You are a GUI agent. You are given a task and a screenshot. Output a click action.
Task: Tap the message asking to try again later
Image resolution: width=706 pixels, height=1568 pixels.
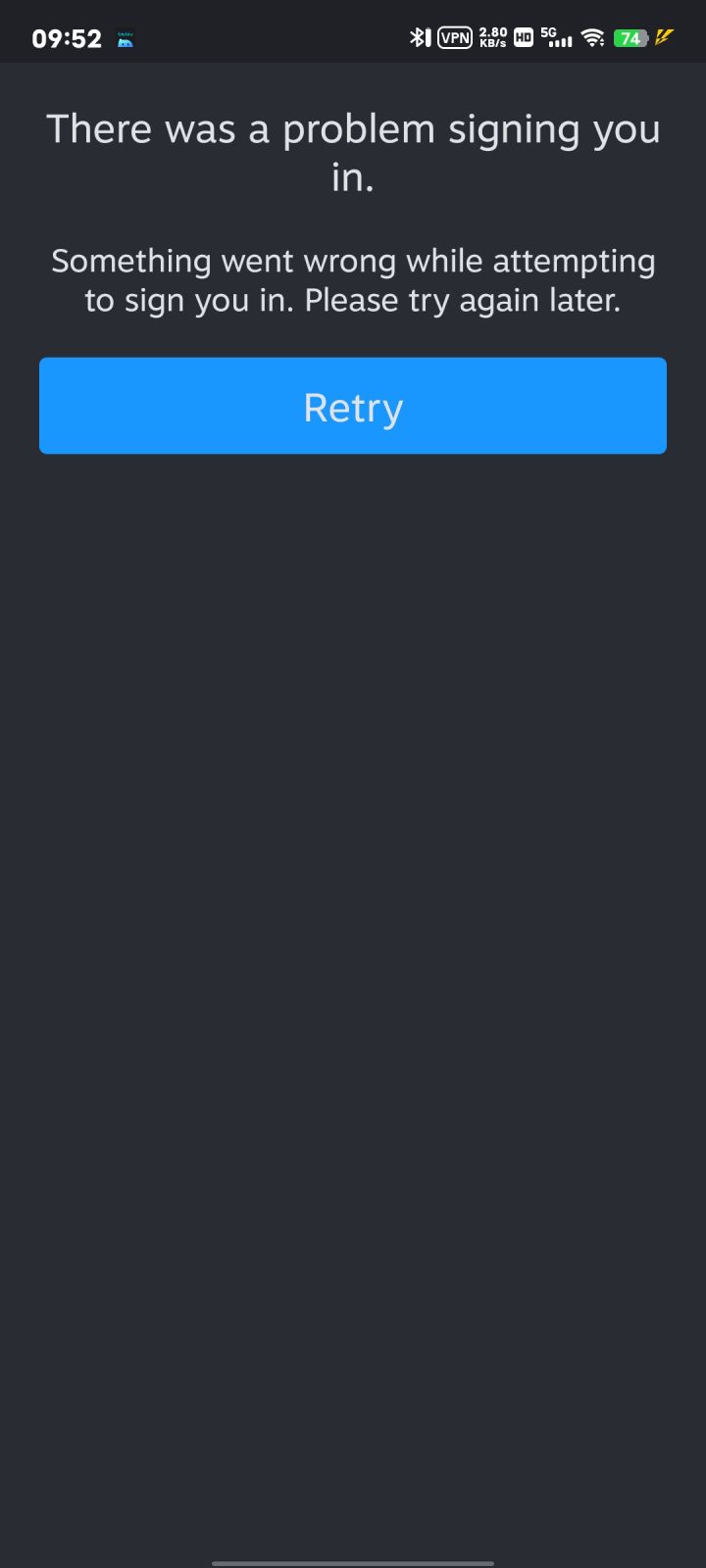(353, 279)
